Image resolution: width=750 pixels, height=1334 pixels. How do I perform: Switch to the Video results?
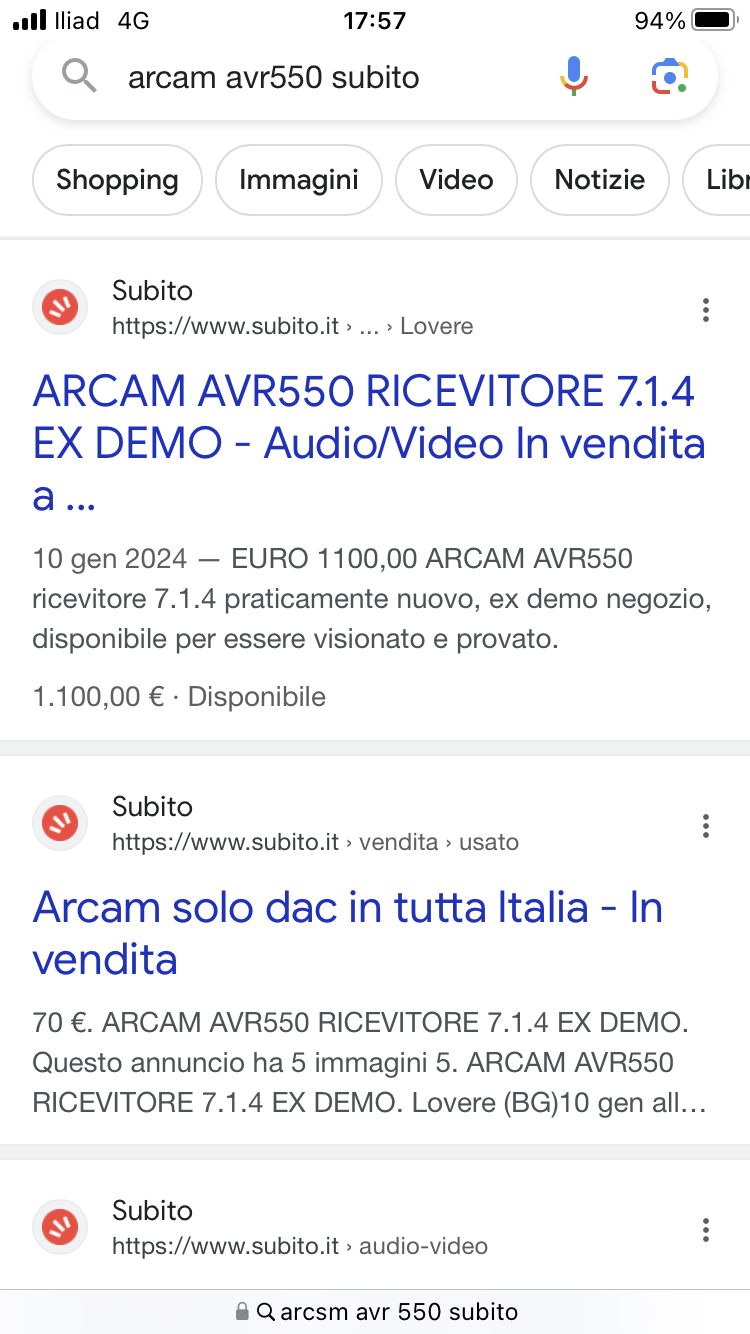pyautogui.click(x=456, y=180)
